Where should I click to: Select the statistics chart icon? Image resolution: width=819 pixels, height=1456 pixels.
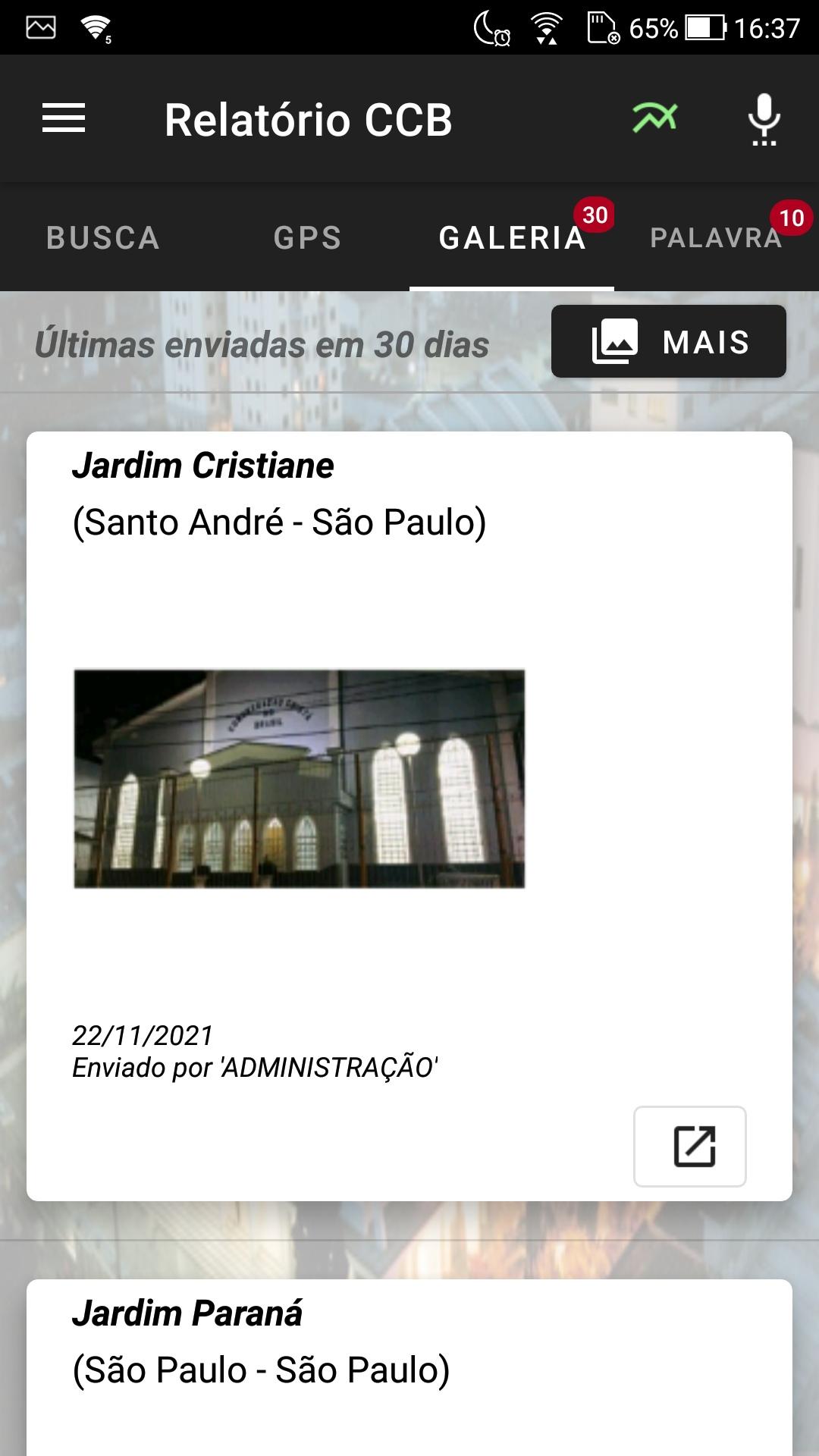[x=654, y=118]
